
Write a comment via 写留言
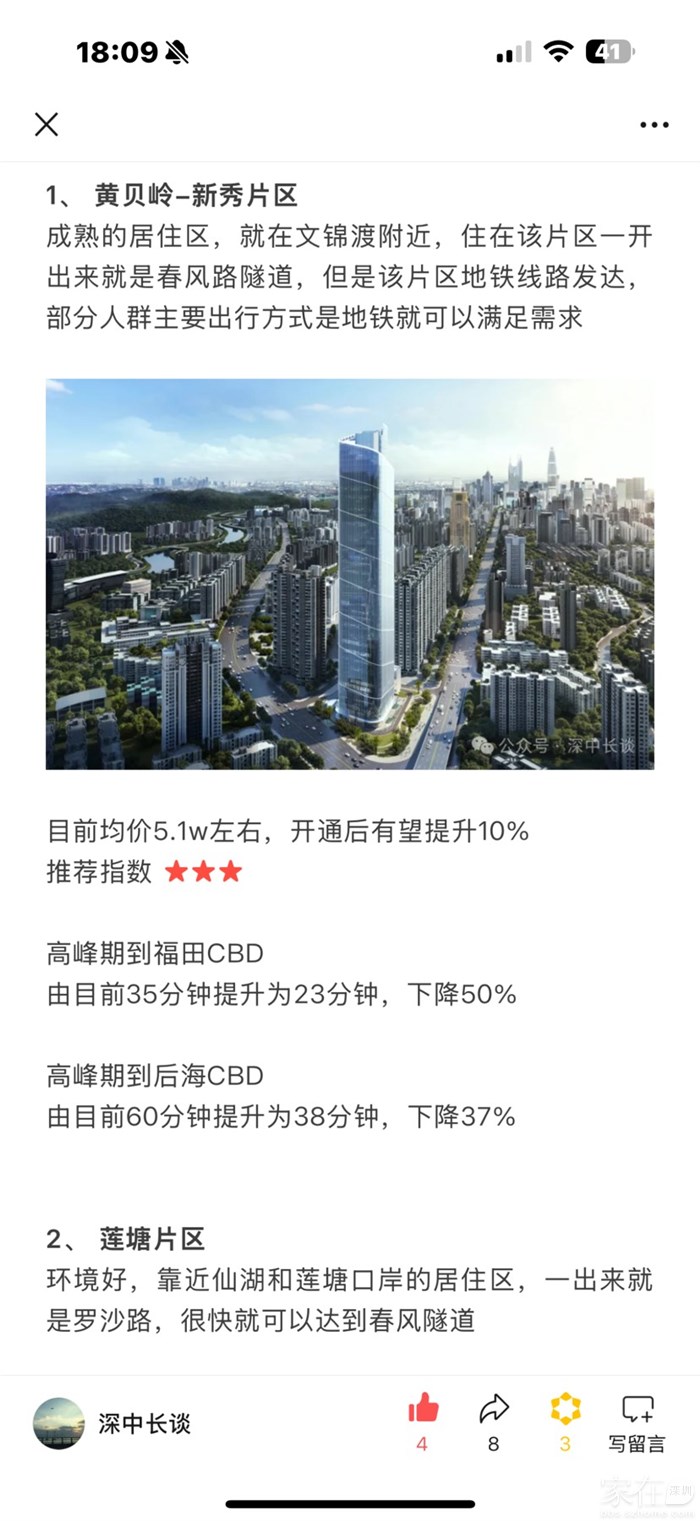point(637,1422)
